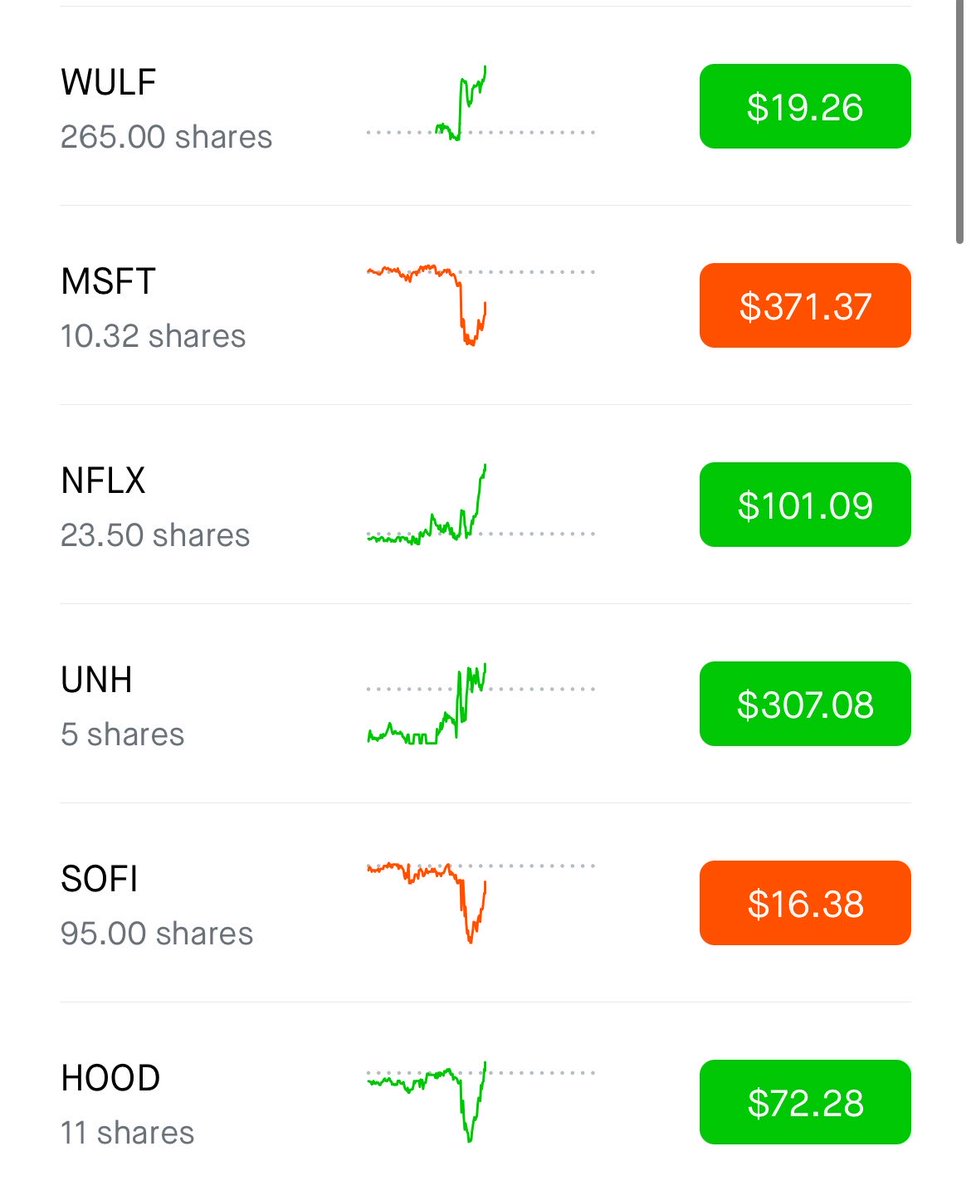
Task: Show details for HOOD
Action: tap(127, 1102)
